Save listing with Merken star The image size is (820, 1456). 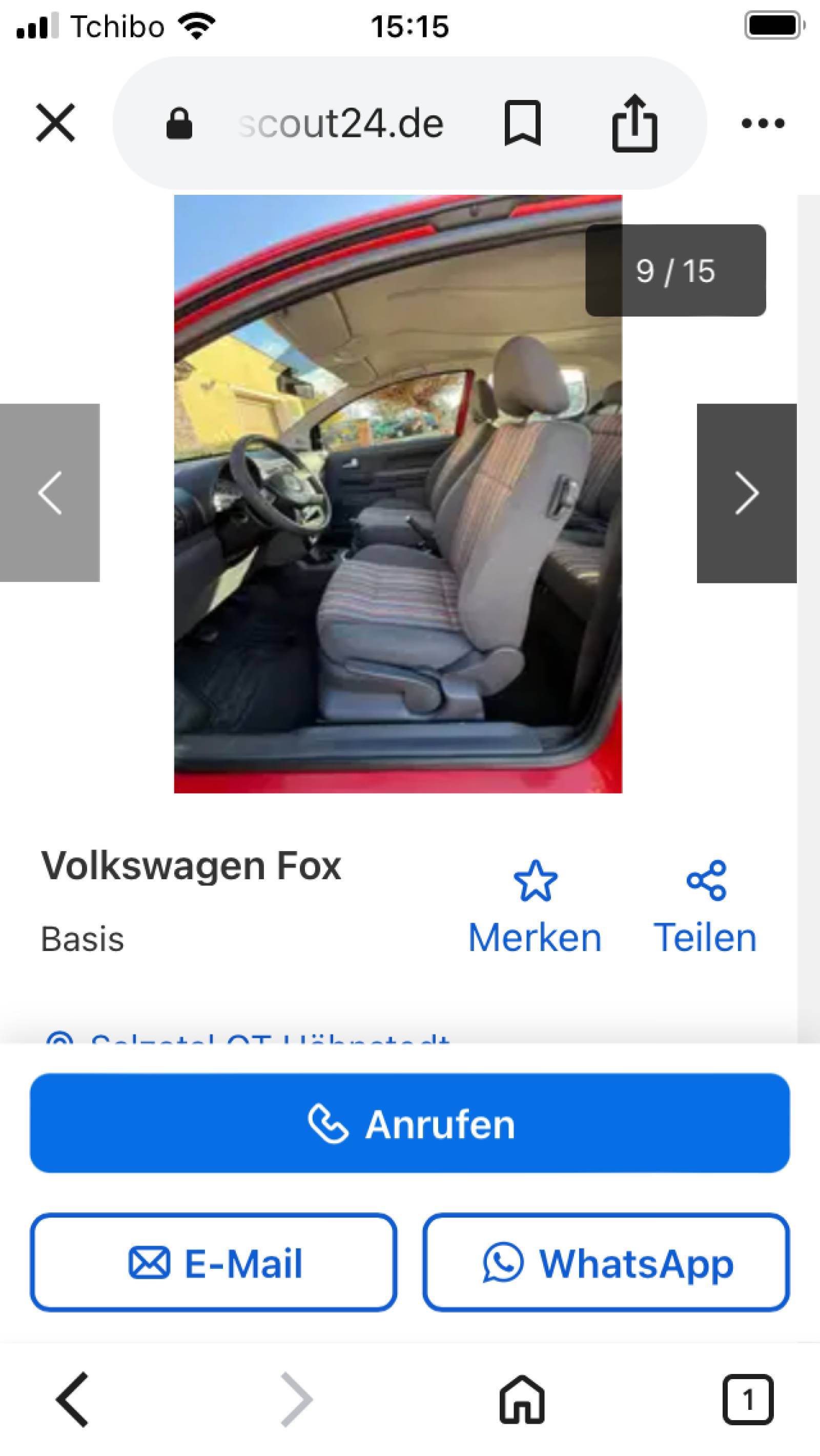535,908
